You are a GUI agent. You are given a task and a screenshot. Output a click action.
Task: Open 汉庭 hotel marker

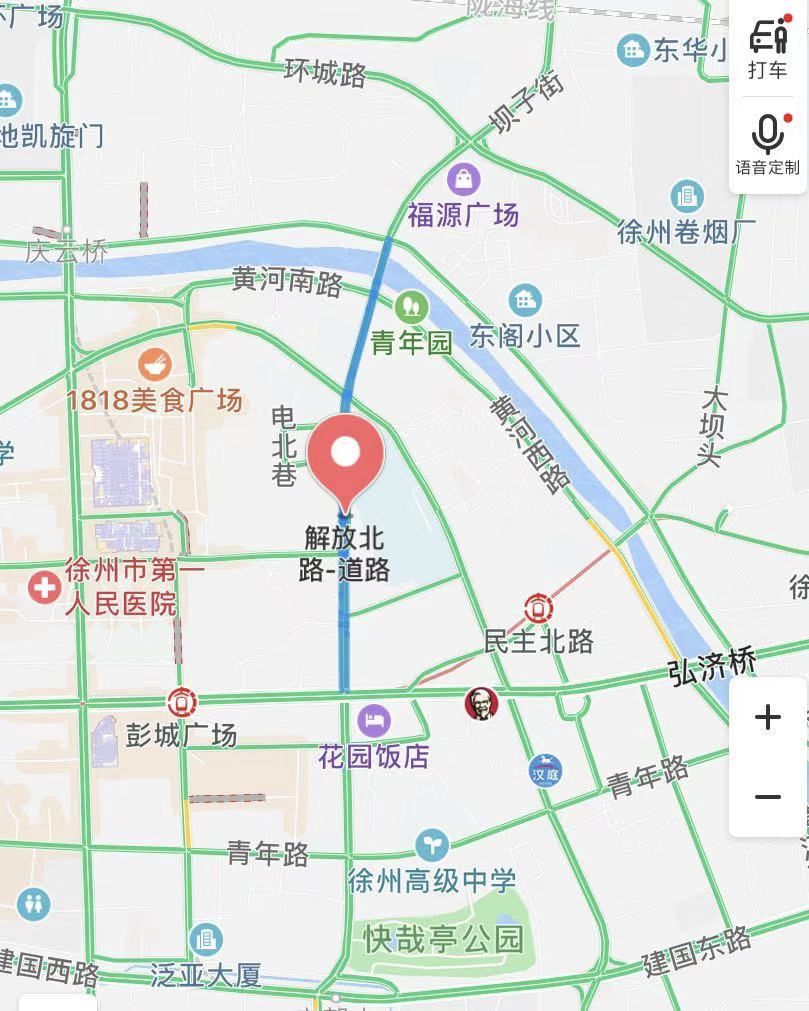545,770
